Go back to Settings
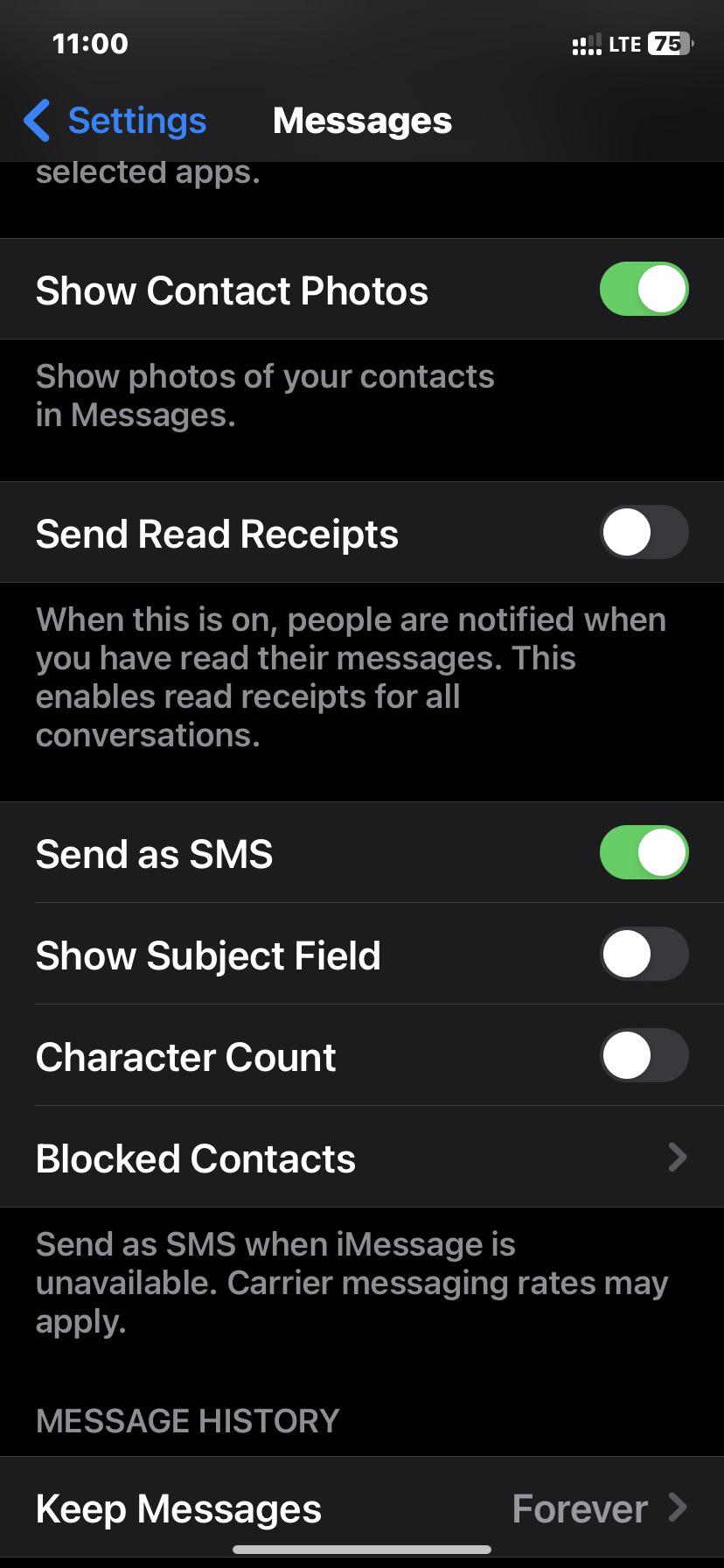The image size is (724, 1568). click(115, 121)
